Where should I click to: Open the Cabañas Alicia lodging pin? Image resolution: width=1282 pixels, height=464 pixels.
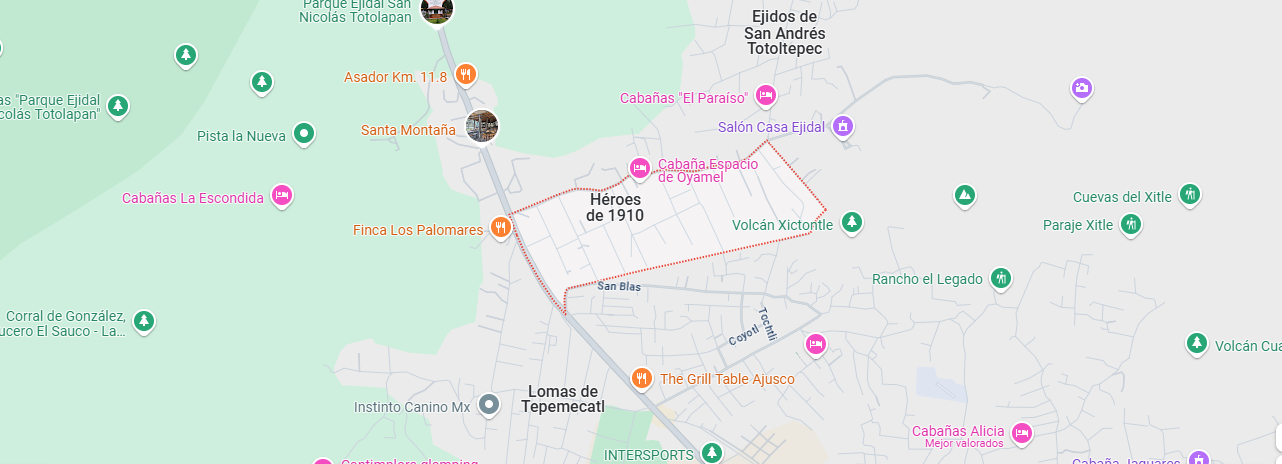[x=1021, y=433]
